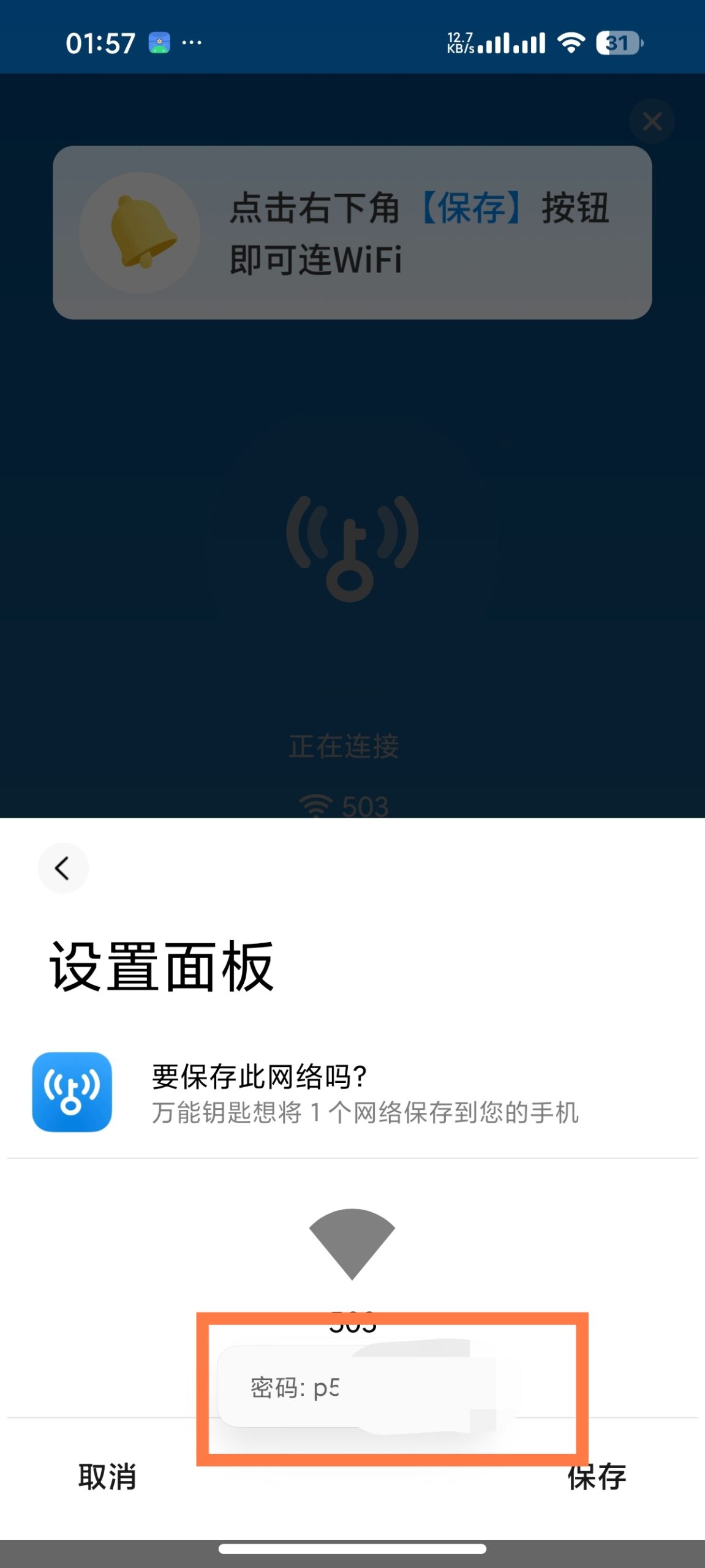
Task: Tap the three-dot menu in the status bar
Action: pyautogui.click(x=190, y=43)
